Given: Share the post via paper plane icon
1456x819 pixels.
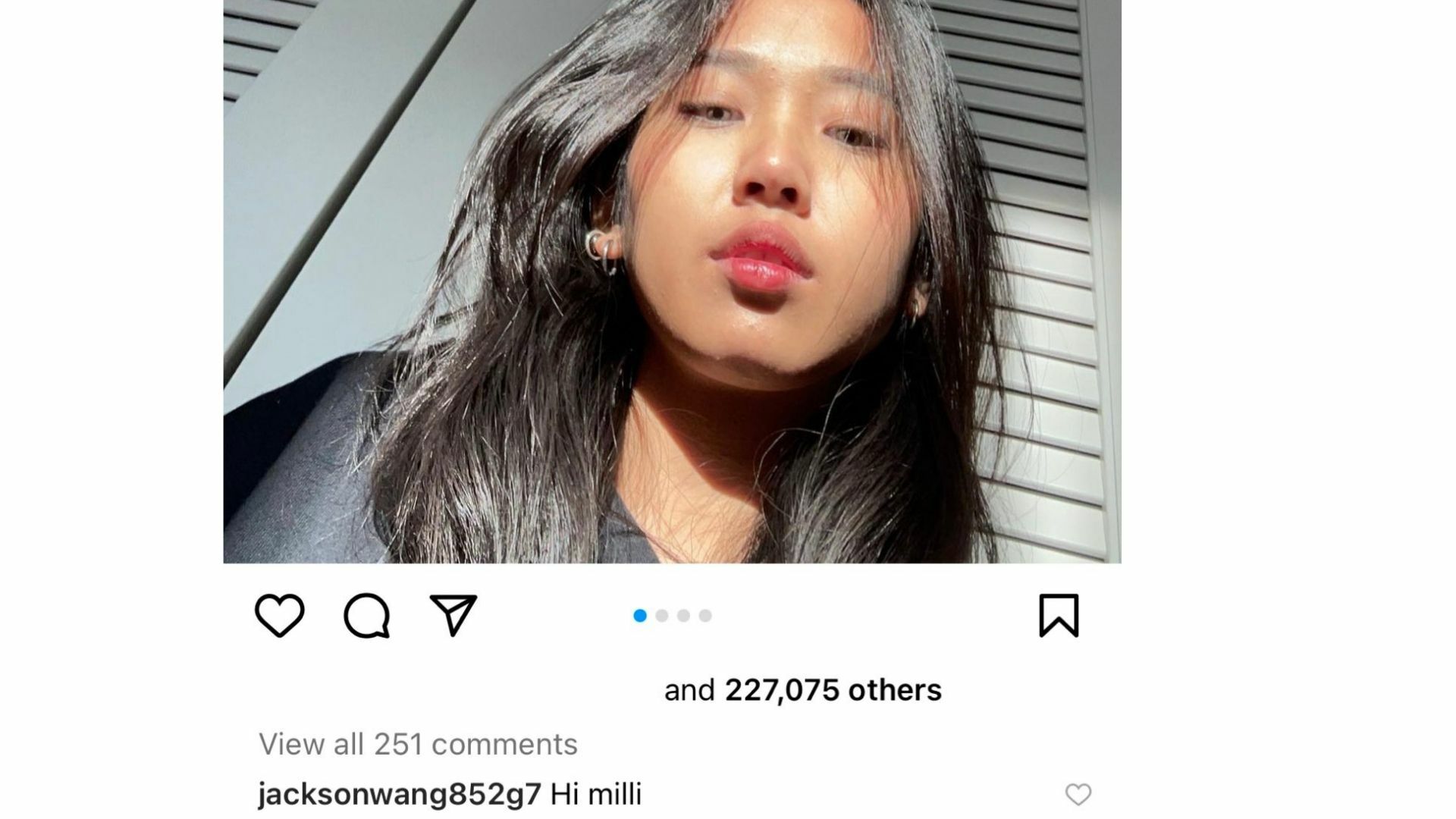Looking at the screenshot, I should [453, 614].
